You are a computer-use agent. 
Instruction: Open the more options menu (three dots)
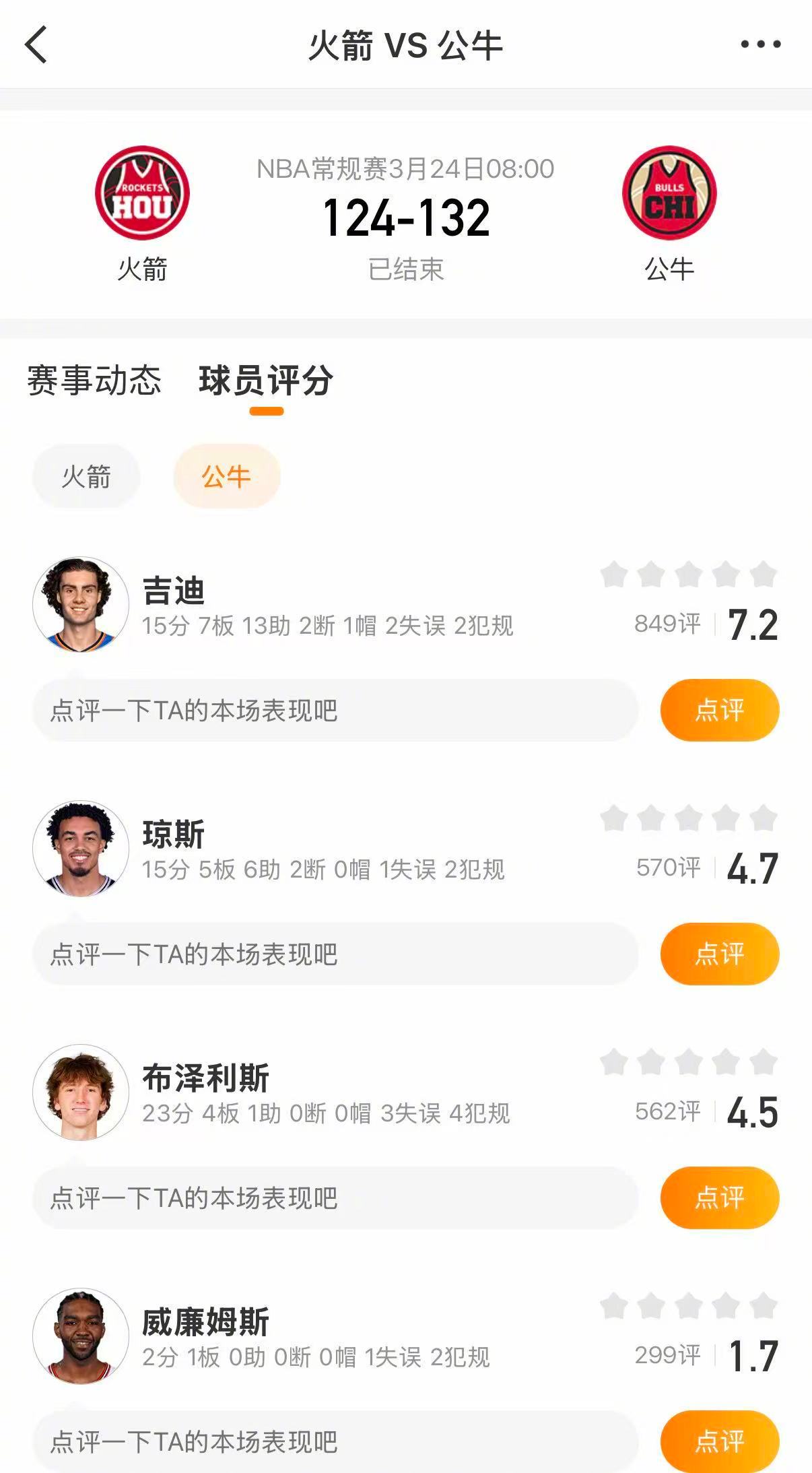click(759, 42)
